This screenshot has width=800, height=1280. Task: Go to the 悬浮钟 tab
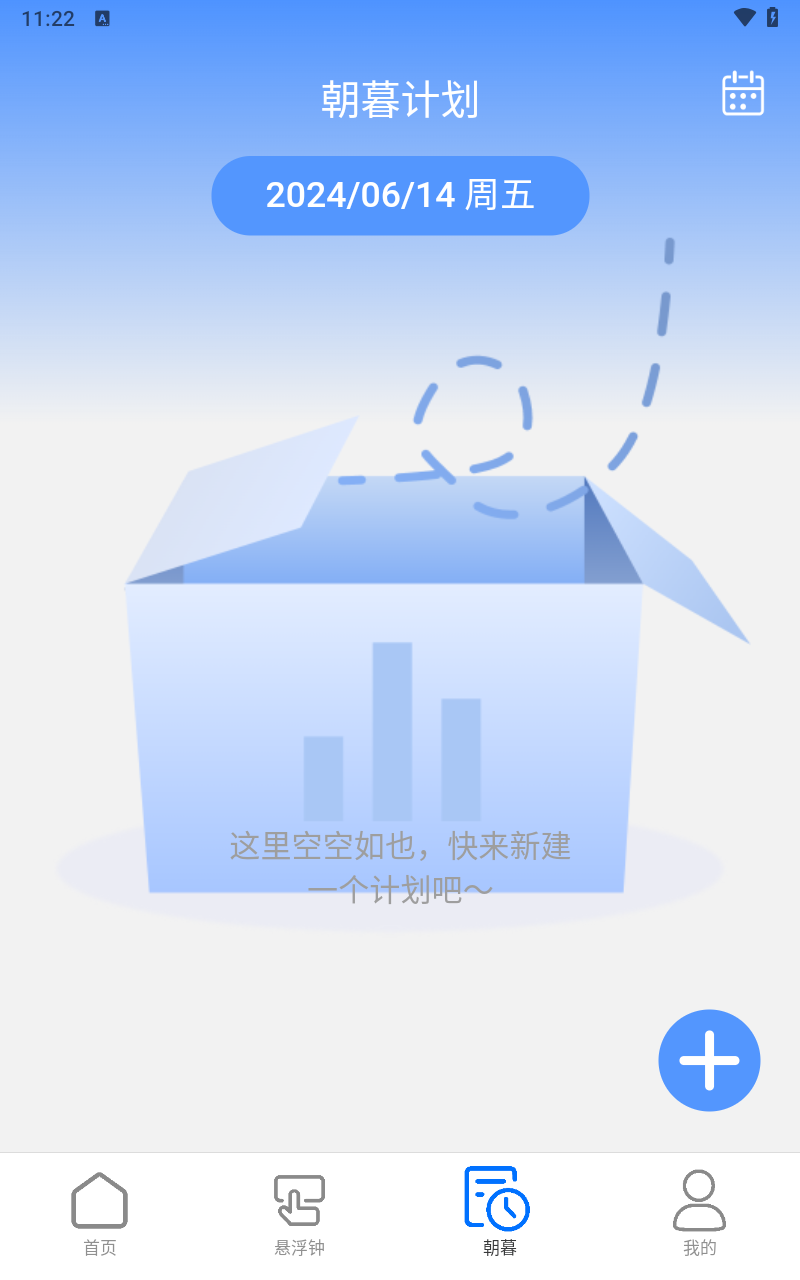coord(300,1213)
